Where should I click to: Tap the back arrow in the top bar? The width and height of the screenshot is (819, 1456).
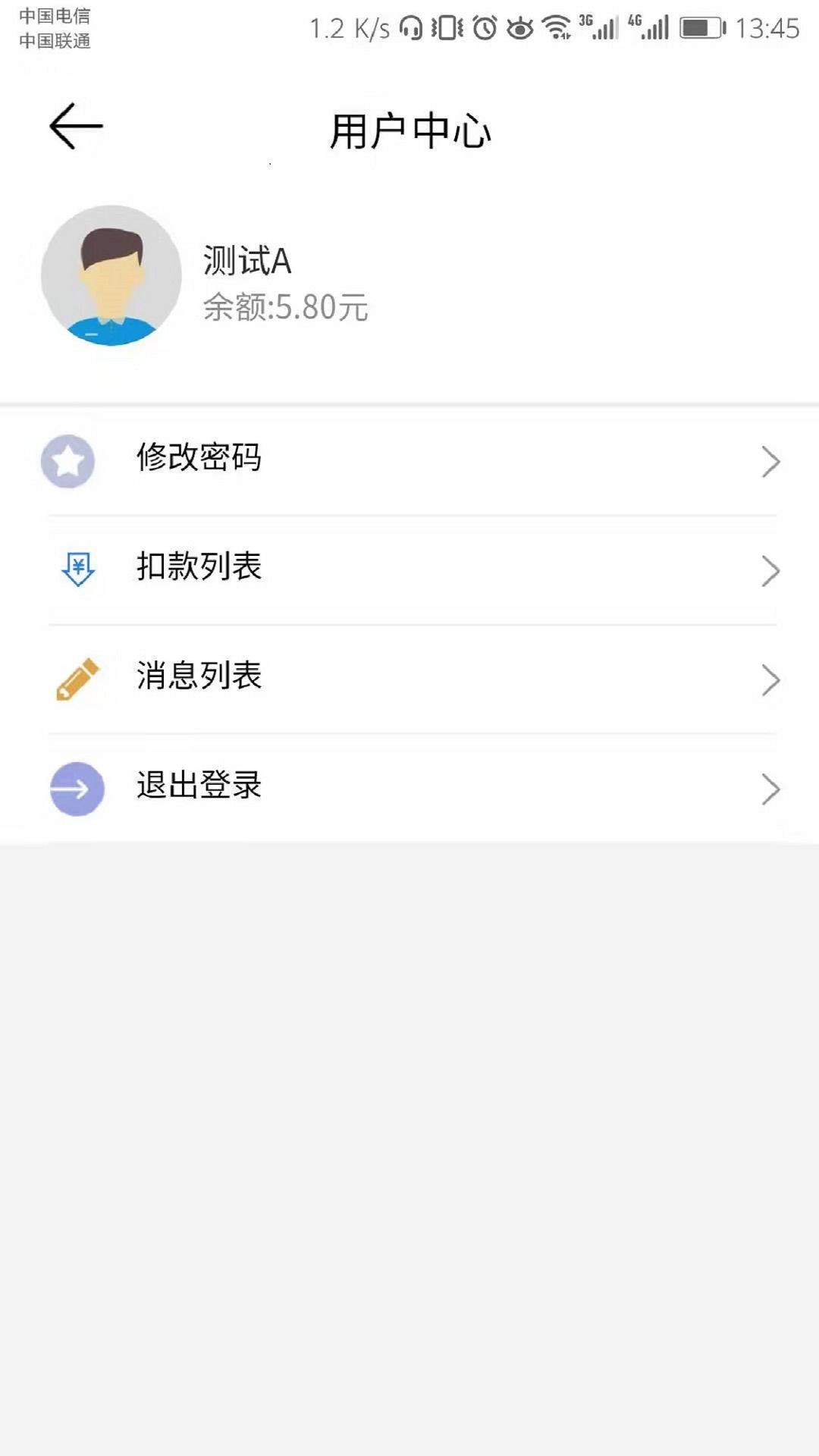point(74,126)
